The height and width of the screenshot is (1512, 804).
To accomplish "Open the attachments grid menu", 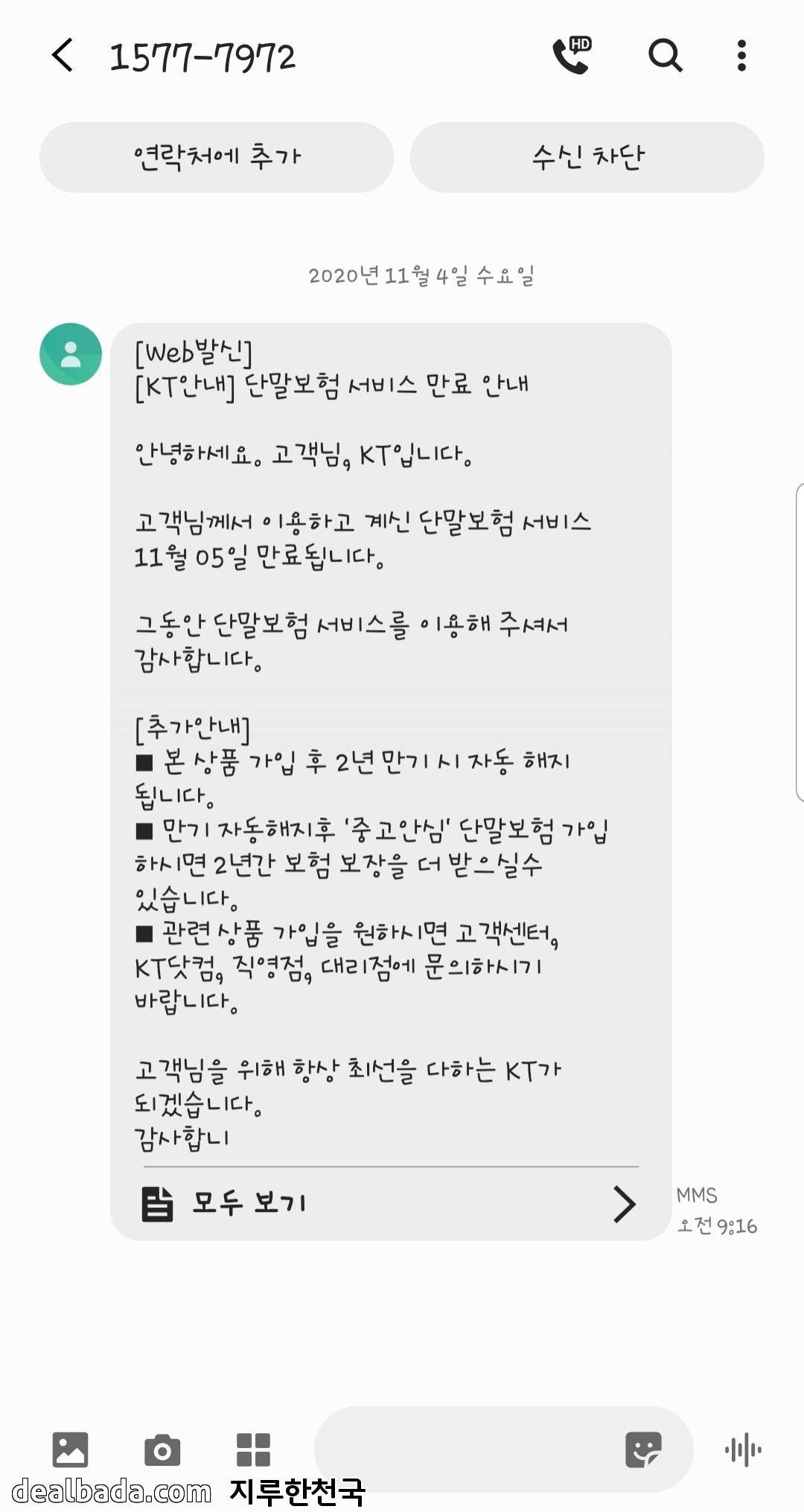I will pos(253,1450).
